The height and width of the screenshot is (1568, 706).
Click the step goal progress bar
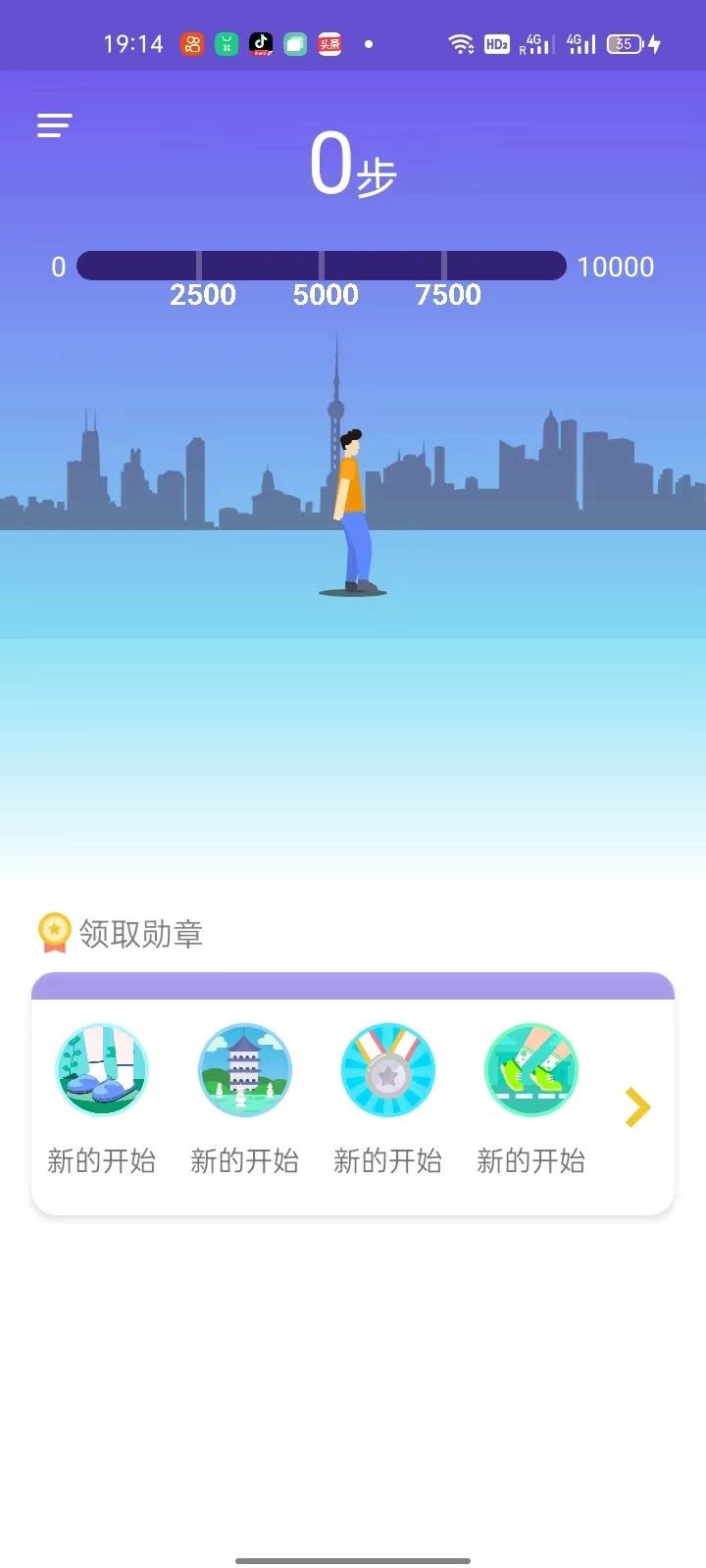tap(321, 266)
